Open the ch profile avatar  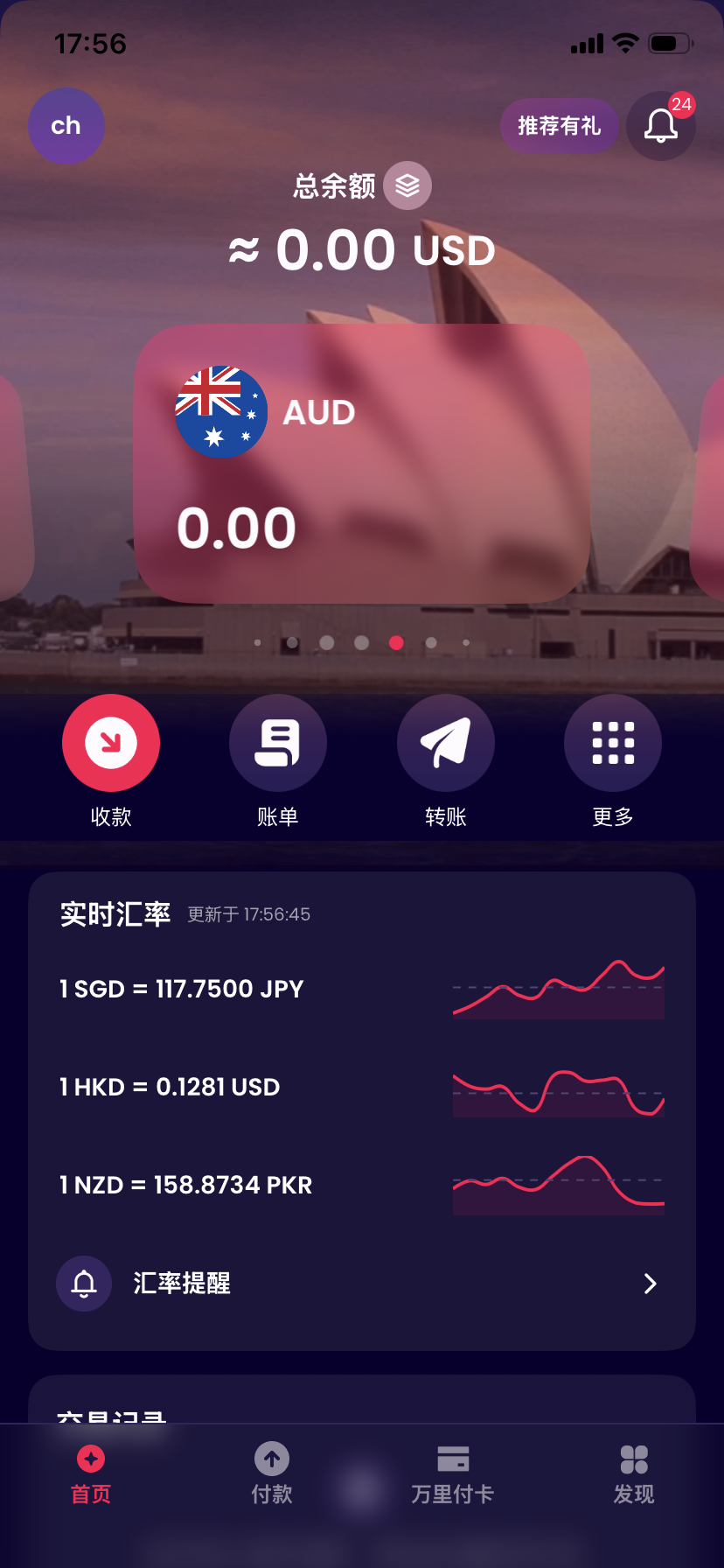[x=66, y=126]
